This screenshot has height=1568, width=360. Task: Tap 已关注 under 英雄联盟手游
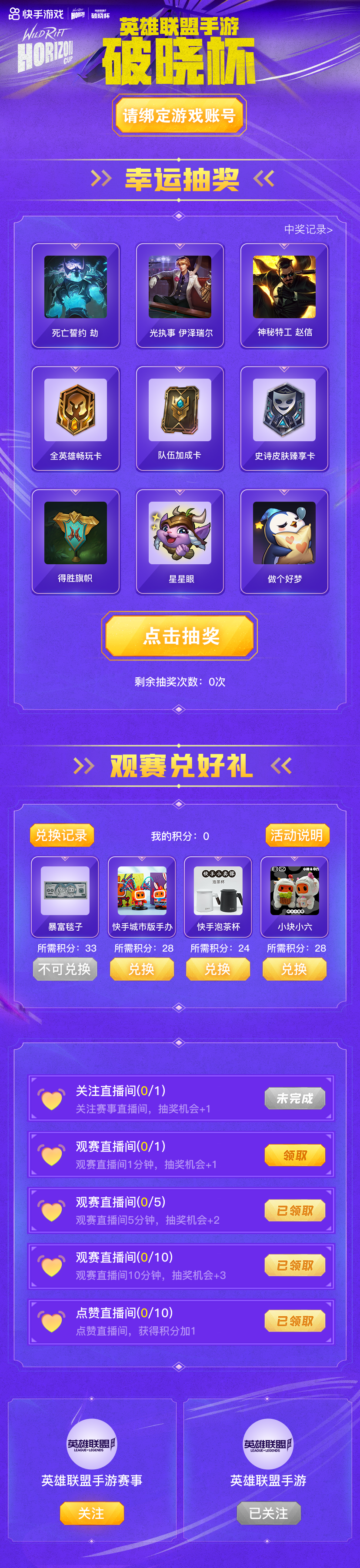(269, 1513)
